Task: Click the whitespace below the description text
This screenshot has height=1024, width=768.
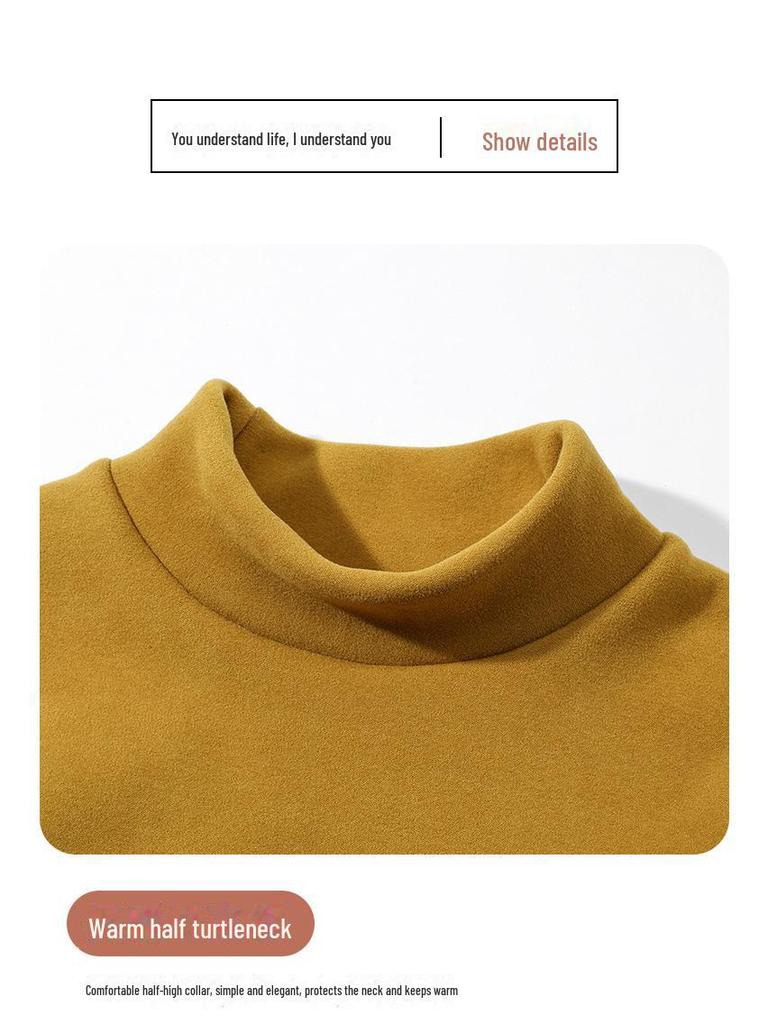Action: 384,1012
